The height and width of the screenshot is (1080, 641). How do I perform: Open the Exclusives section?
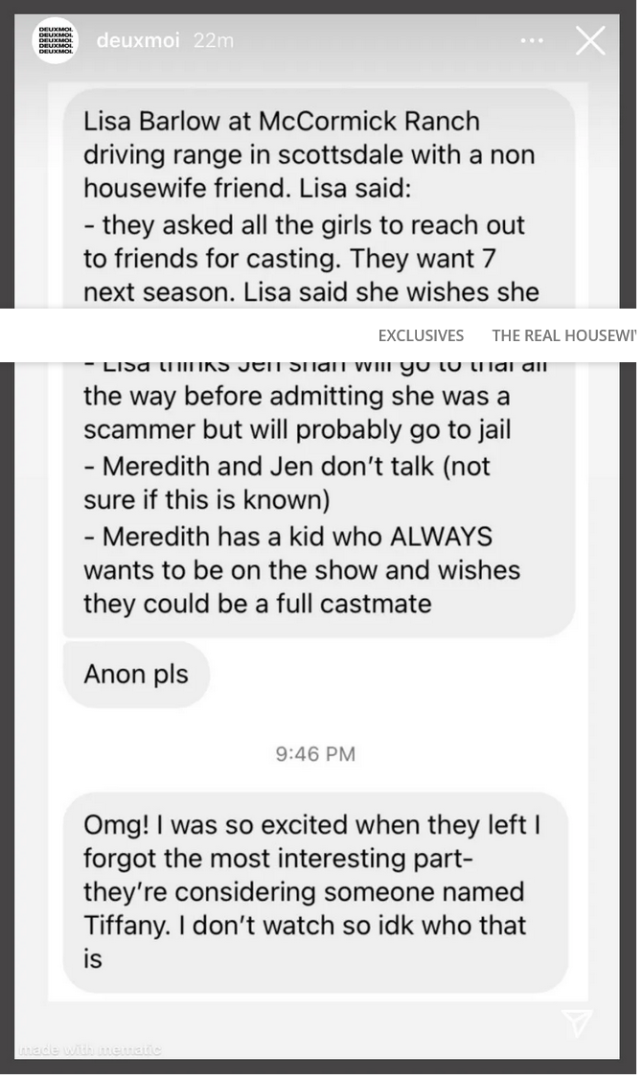pyautogui.click(x=421, y=335)
